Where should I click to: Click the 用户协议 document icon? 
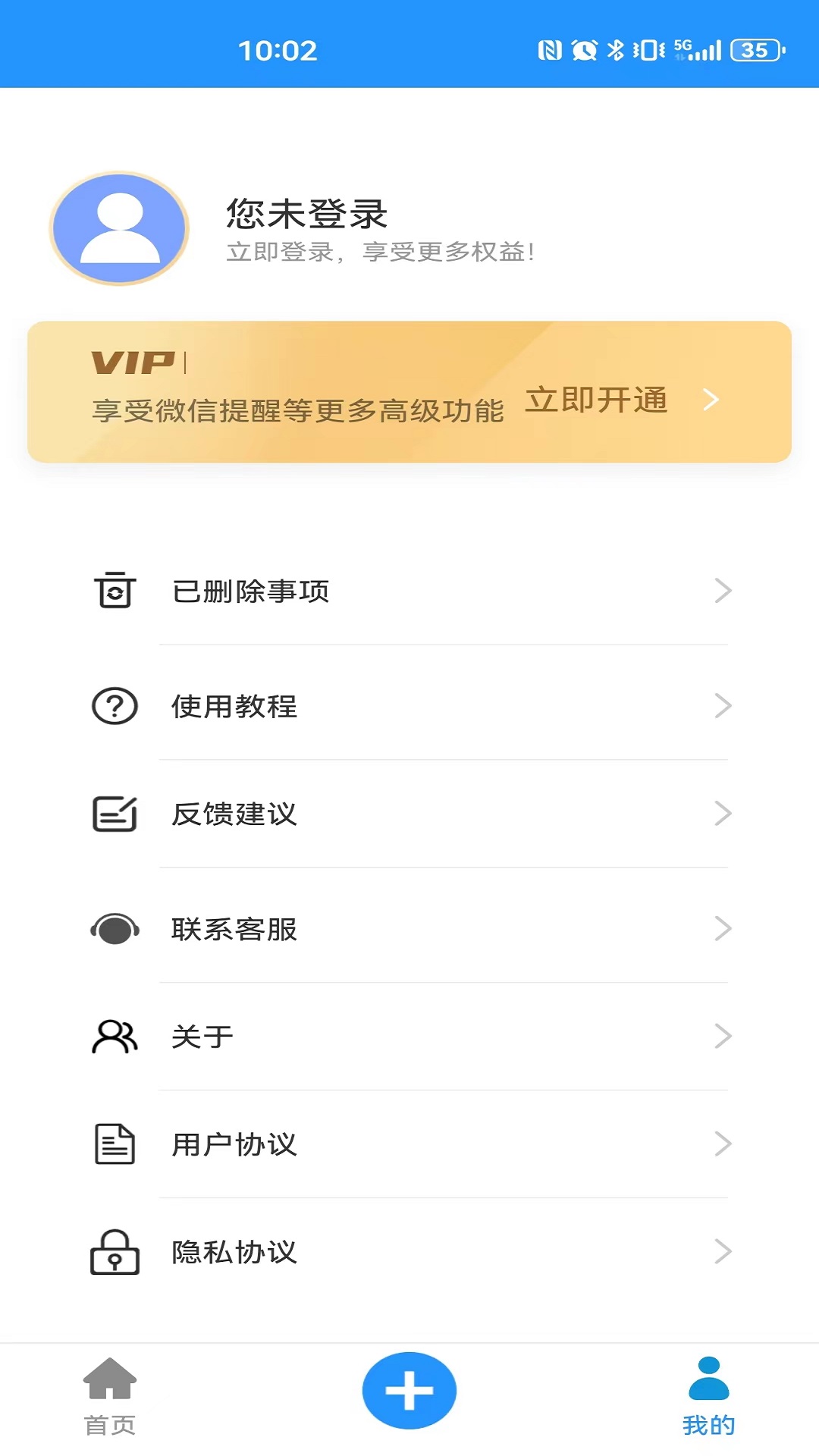114,1145
